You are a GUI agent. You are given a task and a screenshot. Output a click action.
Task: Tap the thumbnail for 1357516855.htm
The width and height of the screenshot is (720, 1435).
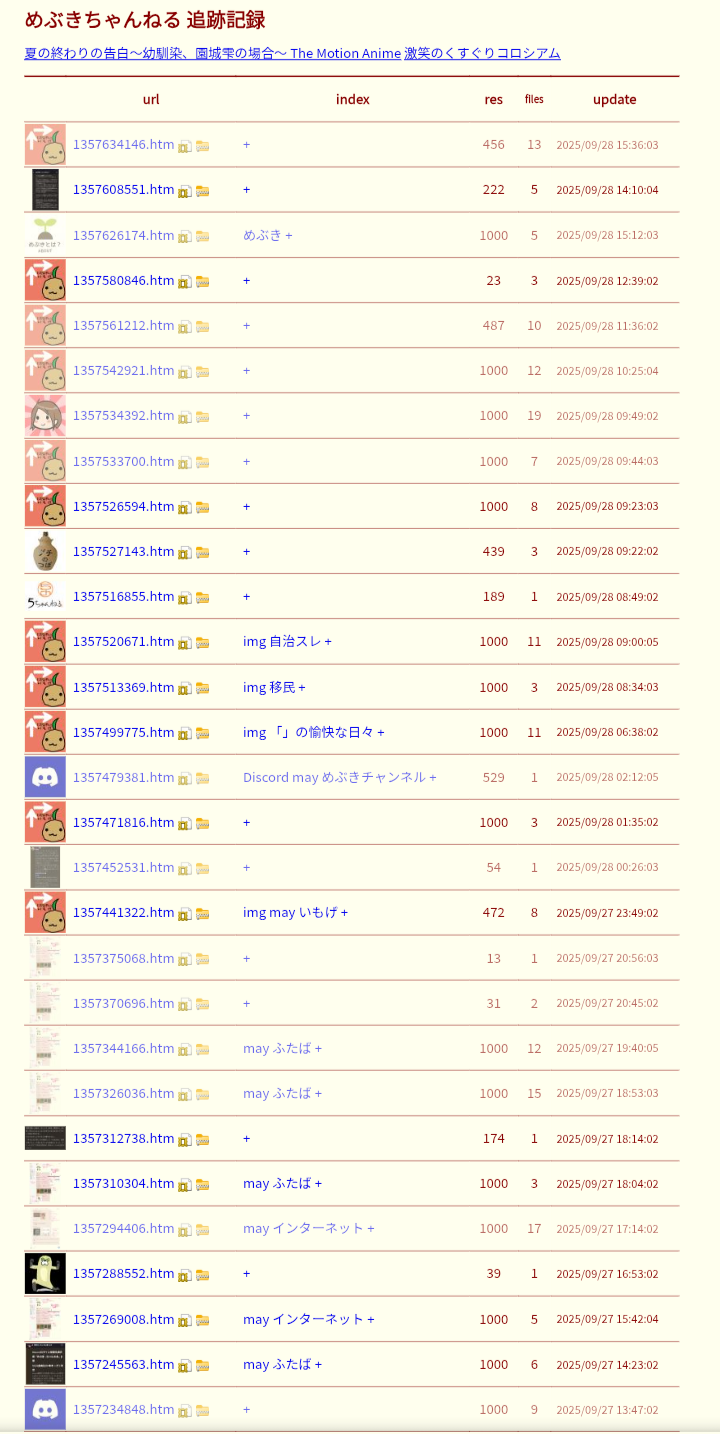(45, 597)
